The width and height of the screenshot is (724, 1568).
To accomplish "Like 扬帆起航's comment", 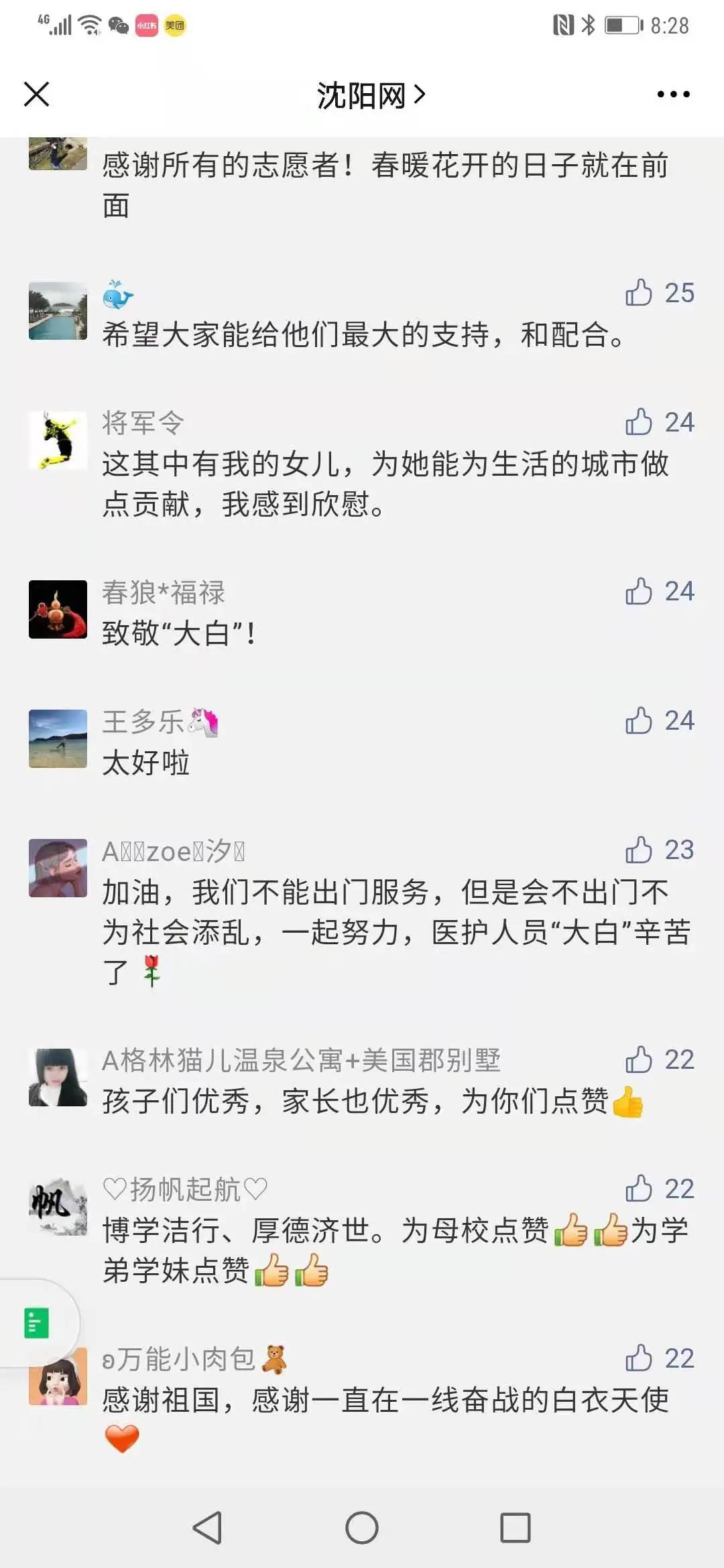I will (x=639, y=1189).
